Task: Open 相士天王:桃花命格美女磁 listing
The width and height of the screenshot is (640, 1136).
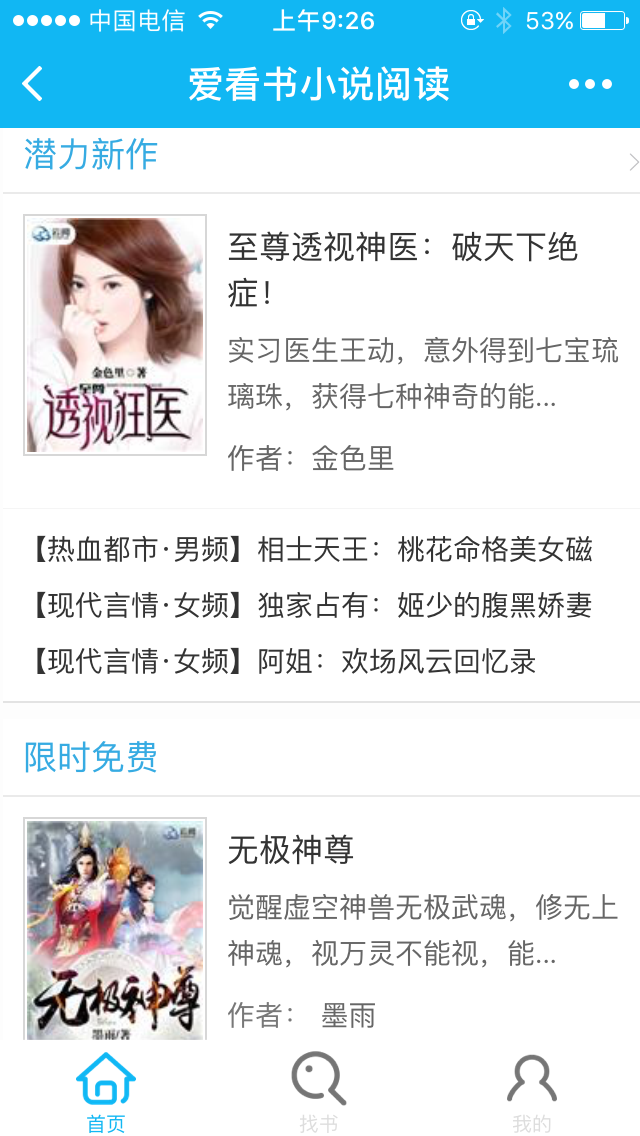Action: click(x=312, y=549)
